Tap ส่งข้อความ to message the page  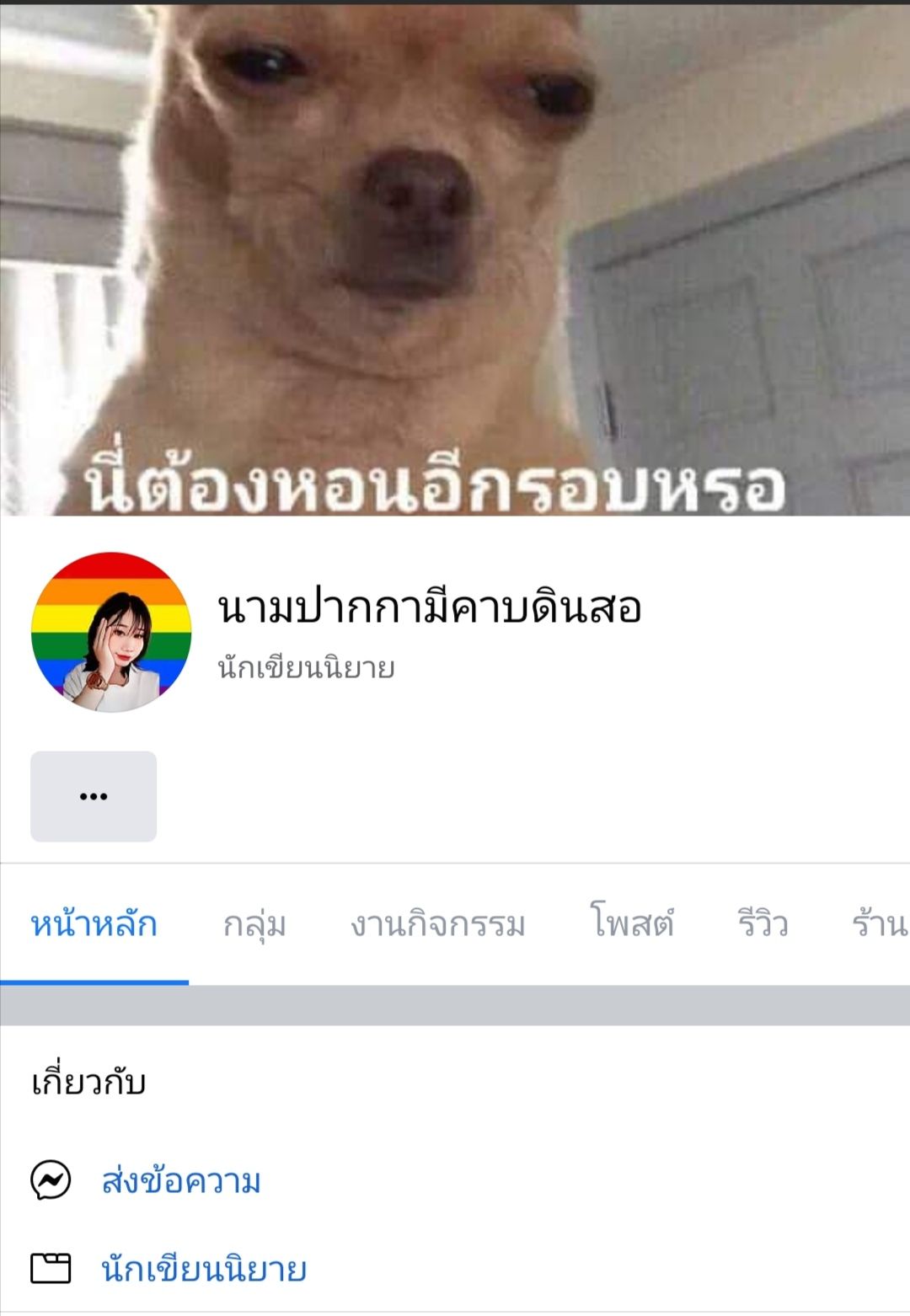click(181, 1180)
